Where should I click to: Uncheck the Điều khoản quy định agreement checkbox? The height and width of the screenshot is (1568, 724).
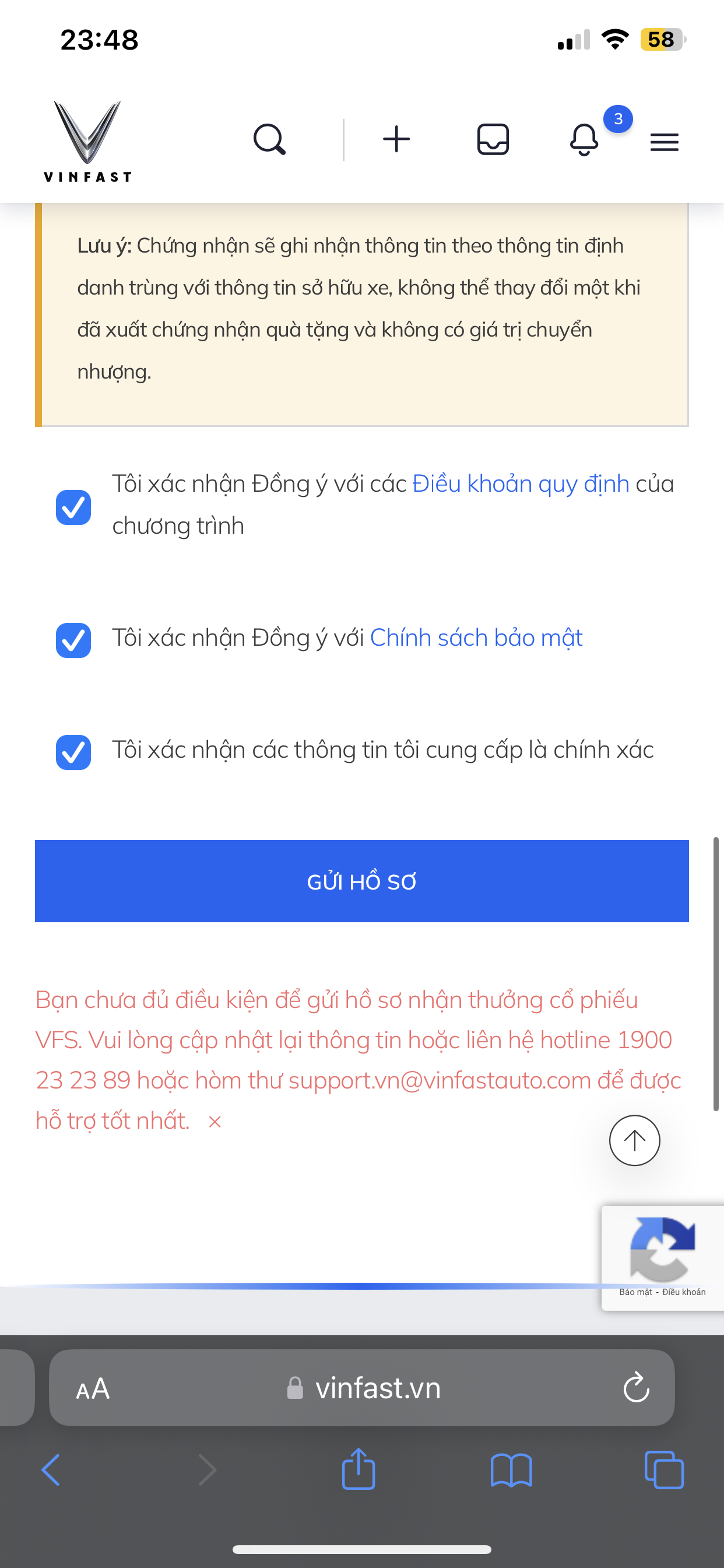click(73, 507)
